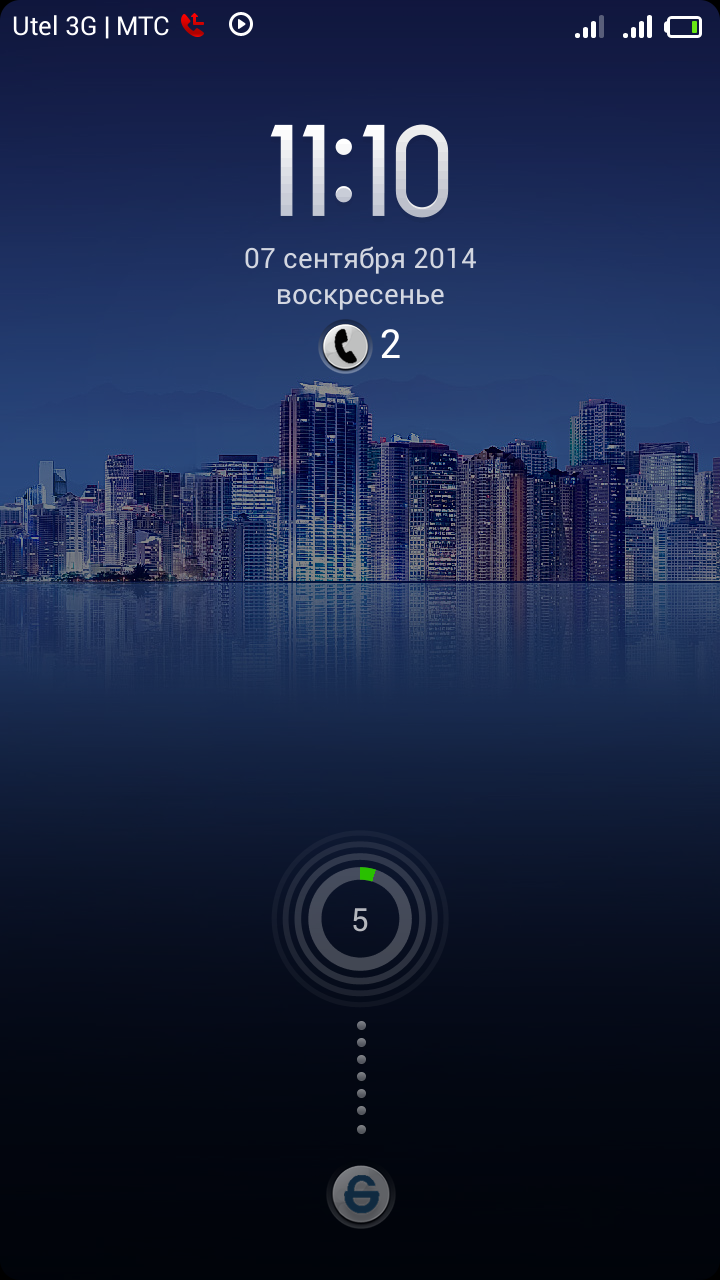
Task: Open the missed calls notification icon
Action: [x=346, y=346]
